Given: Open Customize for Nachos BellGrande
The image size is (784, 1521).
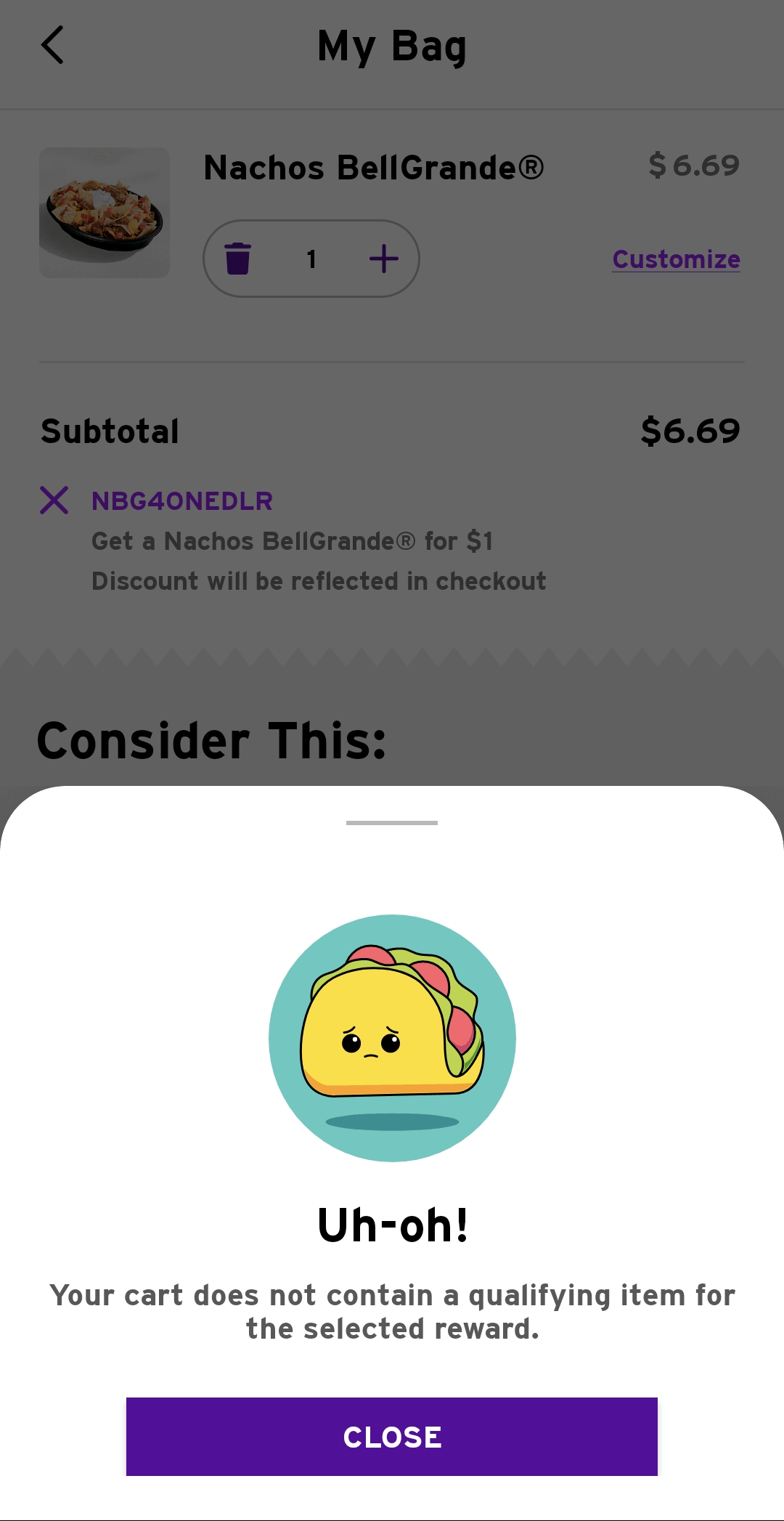Looking at the screenshot, I should [x=676, y=259].
